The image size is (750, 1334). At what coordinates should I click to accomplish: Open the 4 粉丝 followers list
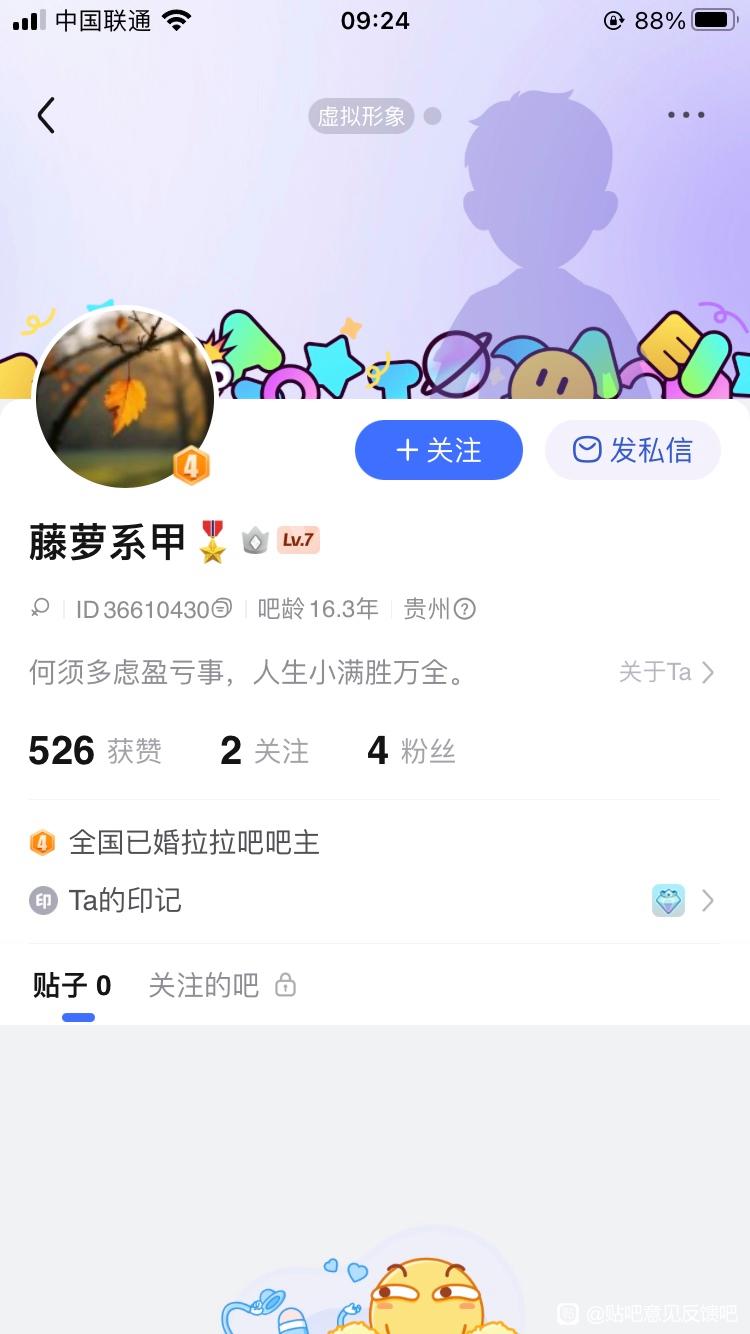pos(411,750)
